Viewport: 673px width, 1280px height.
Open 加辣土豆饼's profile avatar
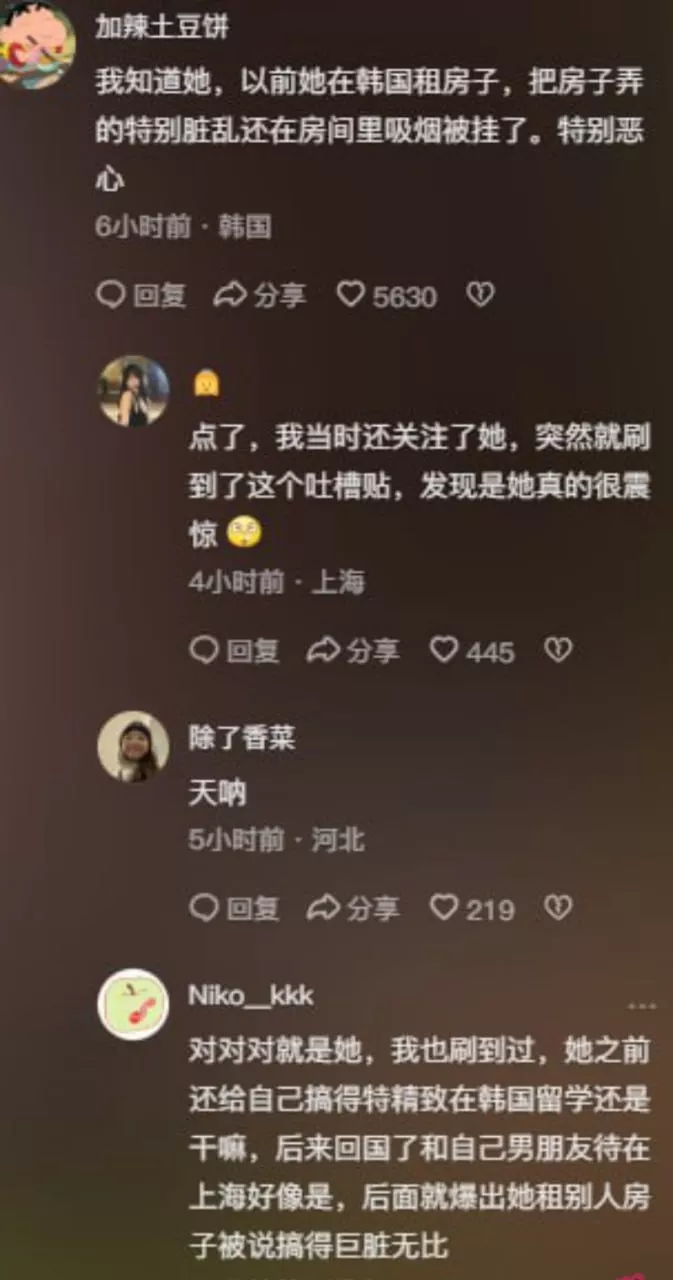[34, 41]
